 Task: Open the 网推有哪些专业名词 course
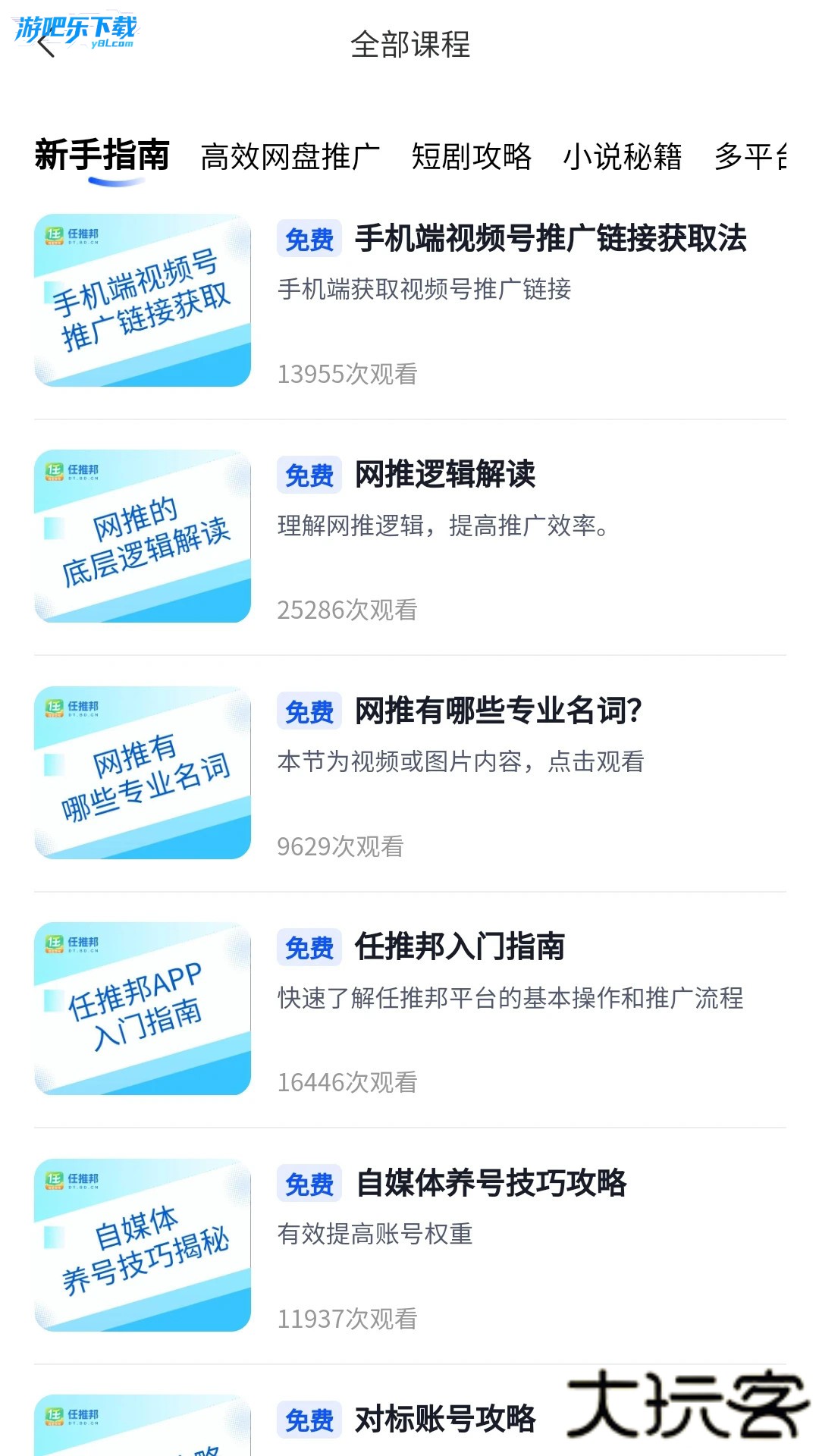497,711
